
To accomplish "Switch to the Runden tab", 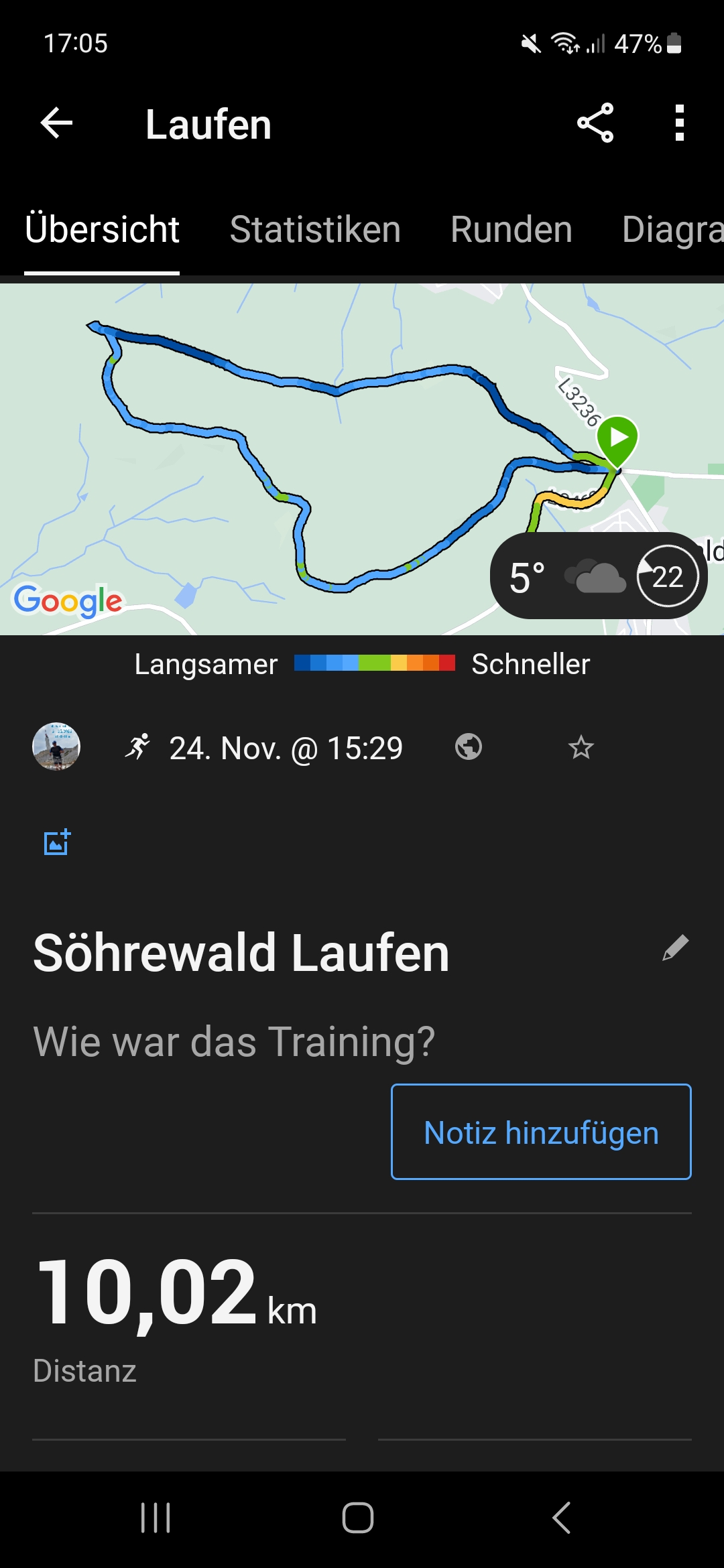I will 511,230.
